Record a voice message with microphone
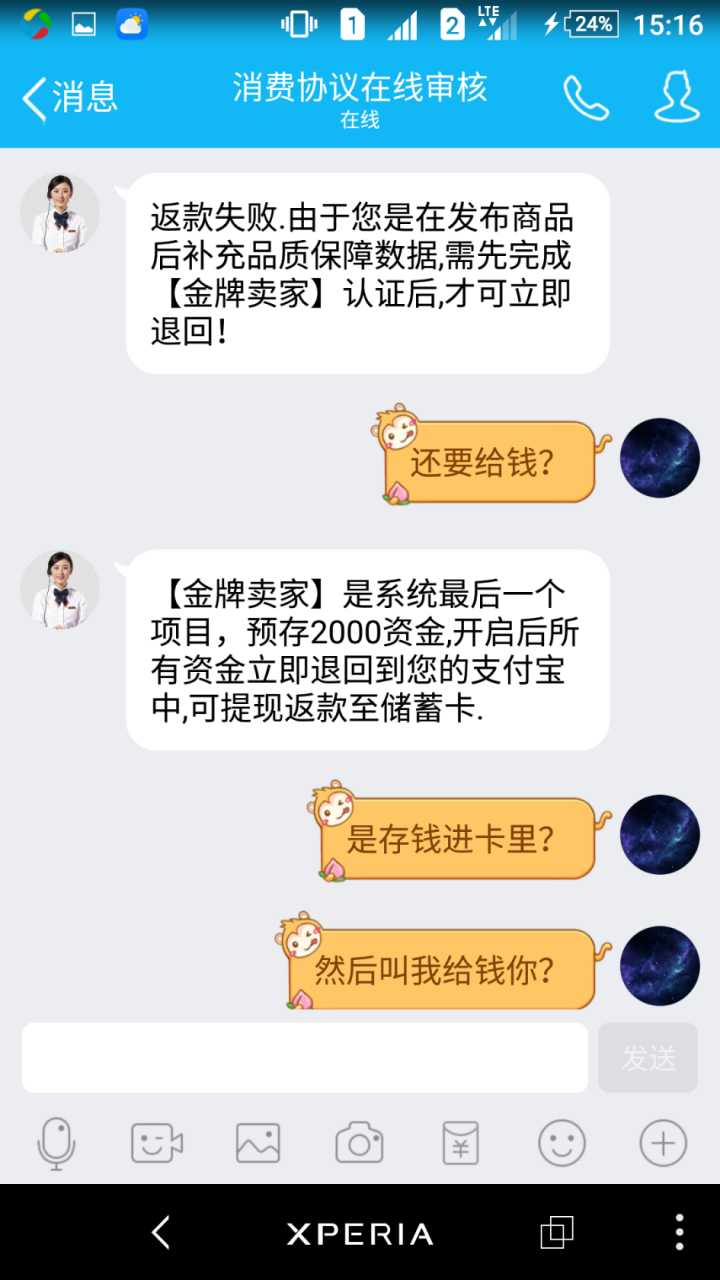 pos(56,1143)
